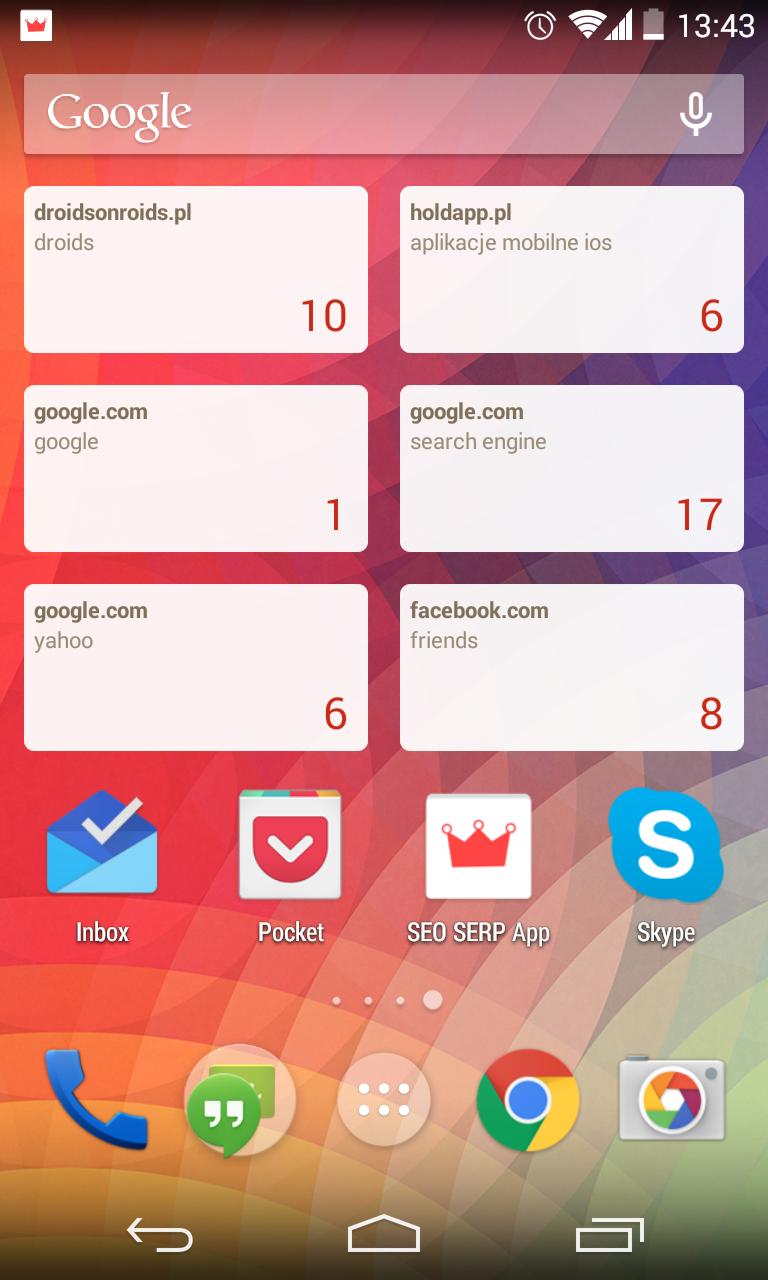Open the facebook.com friends widget

(x=572, y=667)
